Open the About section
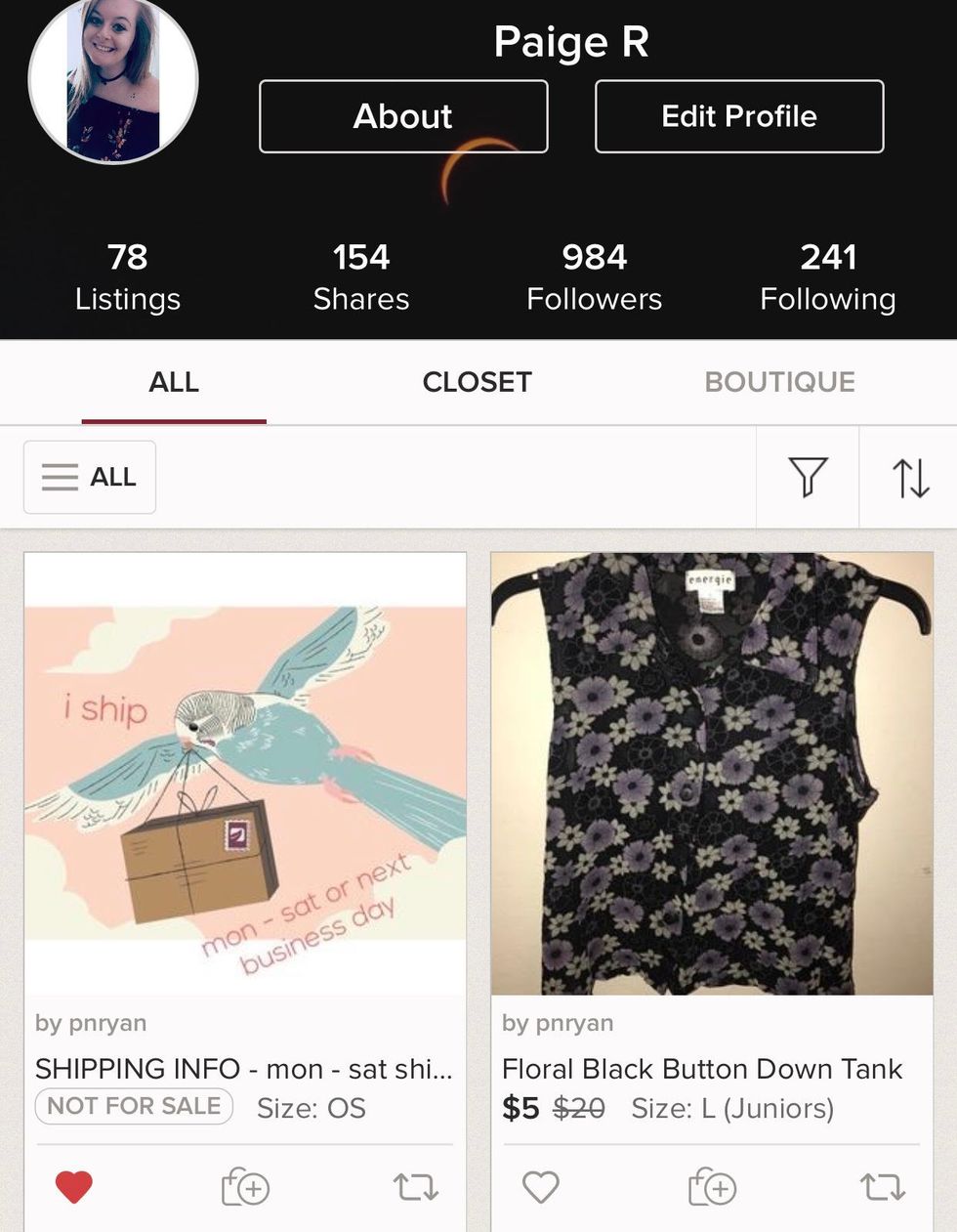Screen dimensions: 957x1232 click(x=403, y=116)
